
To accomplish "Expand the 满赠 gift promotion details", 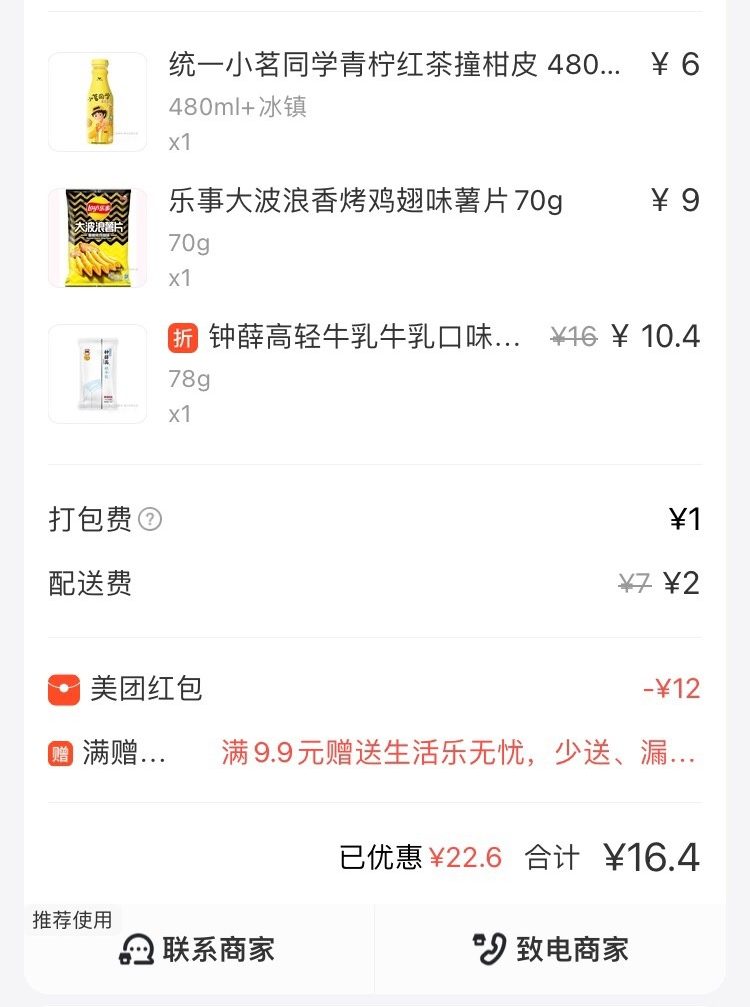I will tap(458, 754).
